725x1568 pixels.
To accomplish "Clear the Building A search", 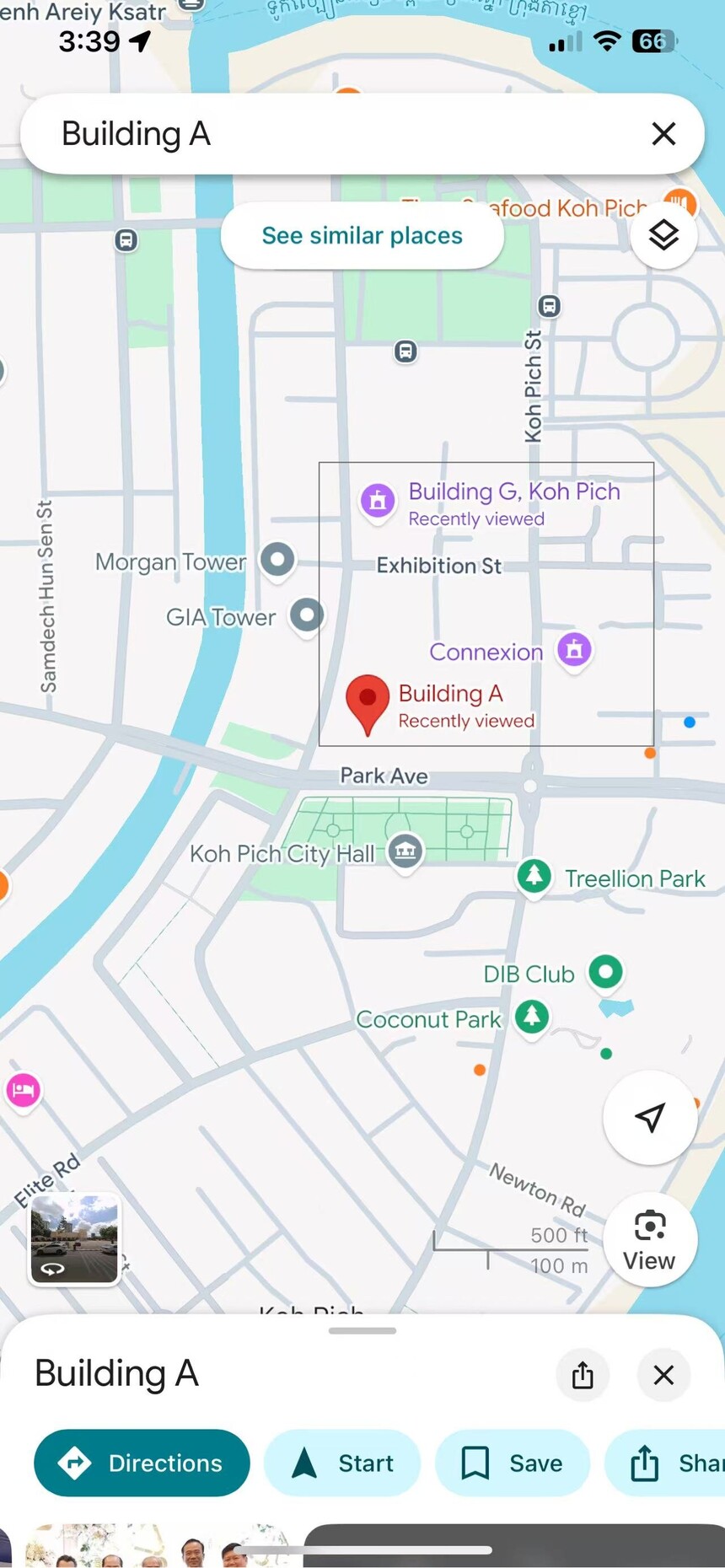I will point(663,133).
